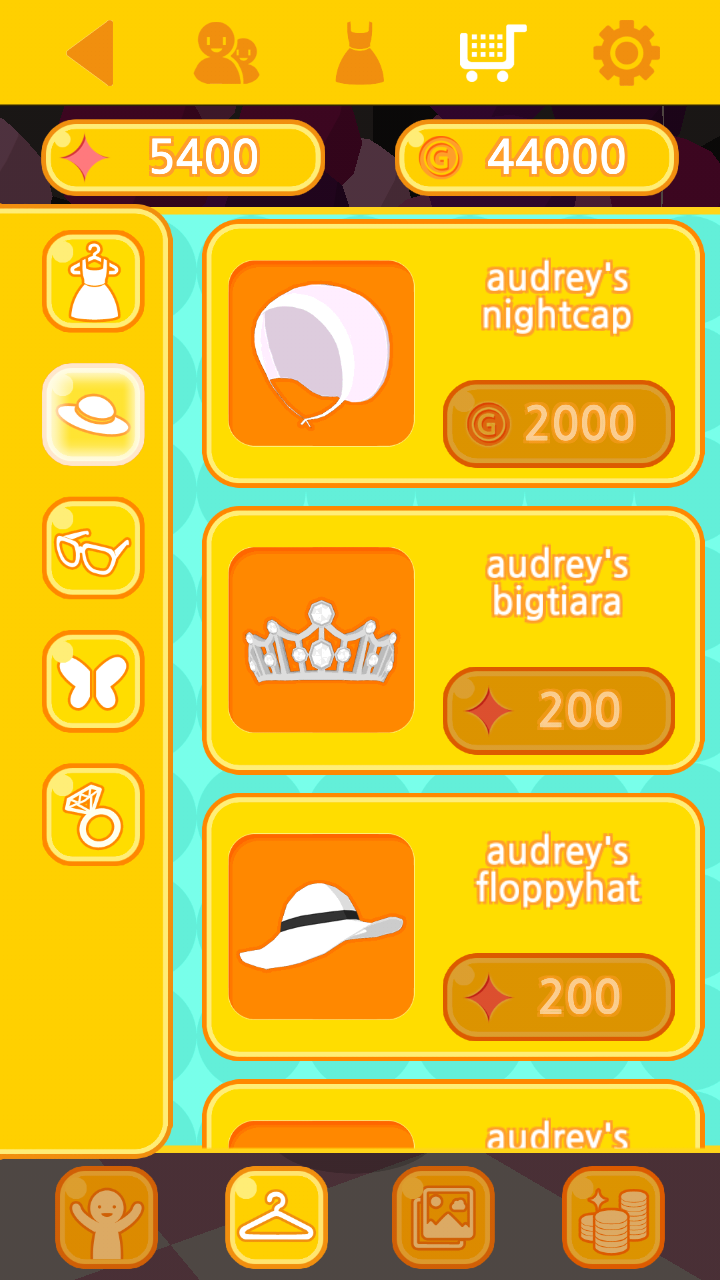Select the glasses category
Viewport: 720px width, 1280px height.
pyautogui.click(x=93, y=548)
